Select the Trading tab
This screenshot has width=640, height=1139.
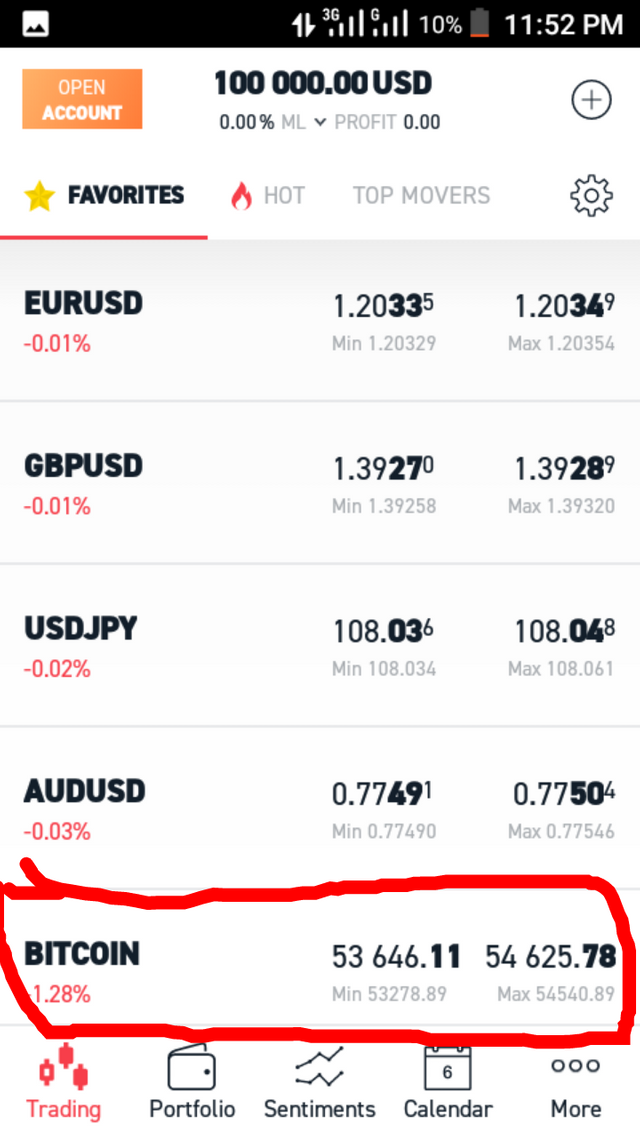click(x=64, y=1082)
